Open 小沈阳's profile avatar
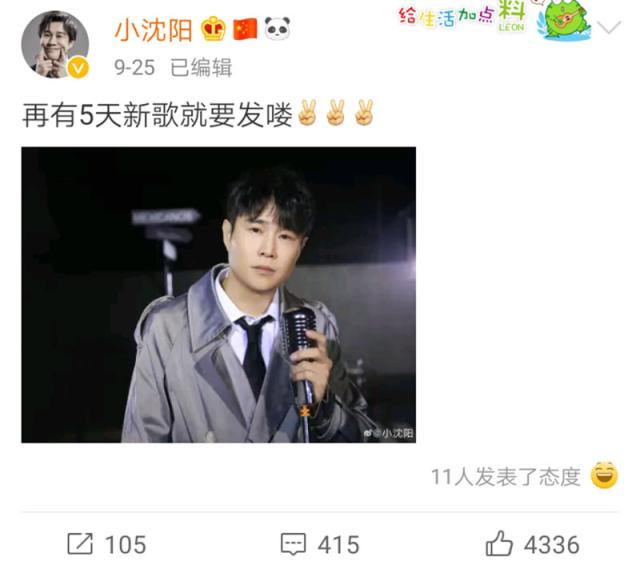 (55, 45)
